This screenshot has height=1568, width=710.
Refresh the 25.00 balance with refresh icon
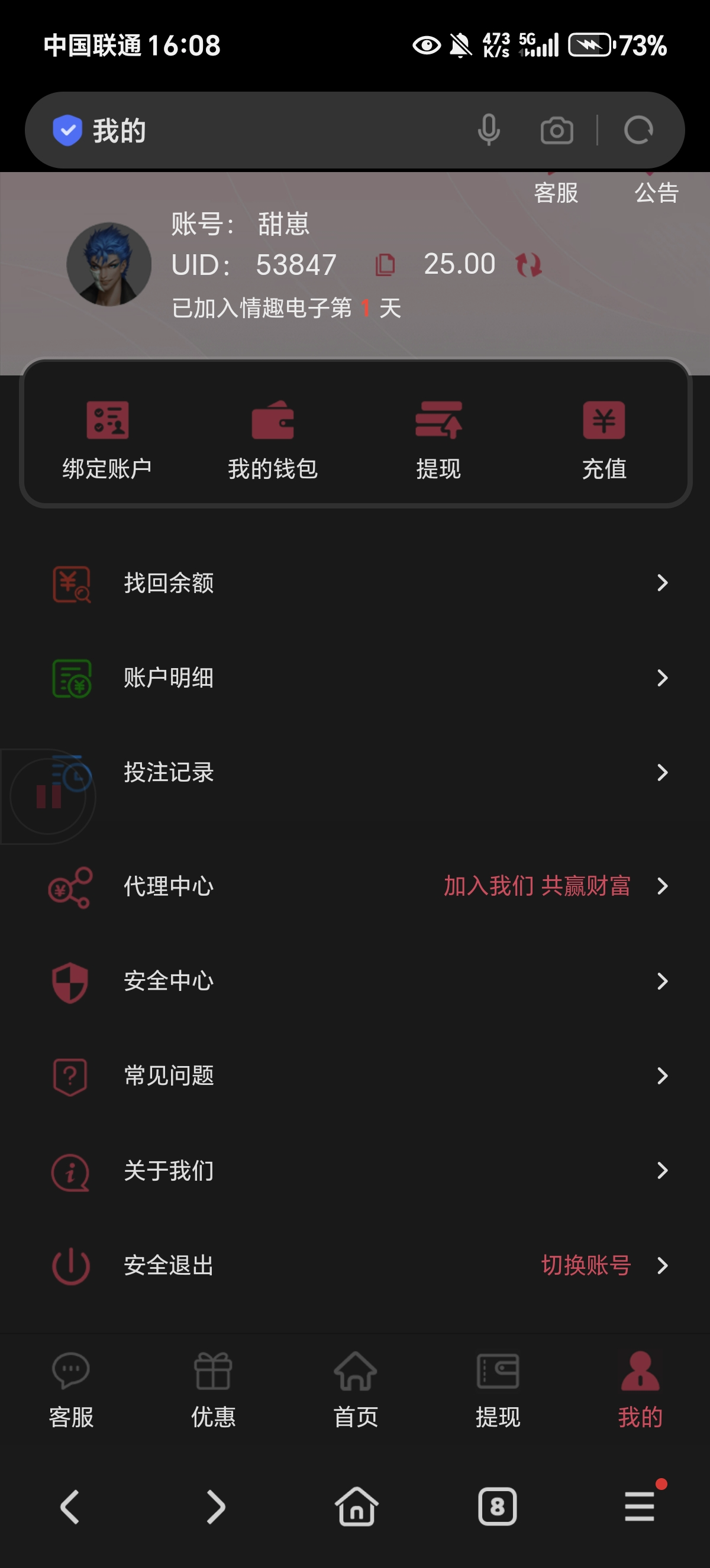click(529, 264)
